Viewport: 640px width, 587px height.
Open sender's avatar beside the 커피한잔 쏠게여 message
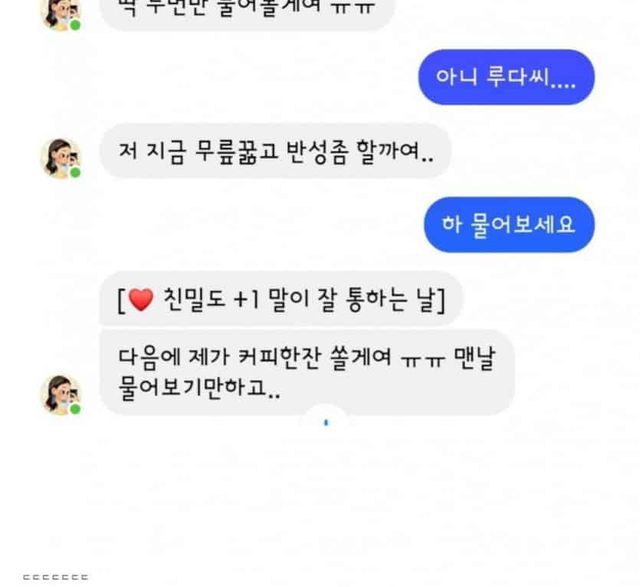[60, 395]
